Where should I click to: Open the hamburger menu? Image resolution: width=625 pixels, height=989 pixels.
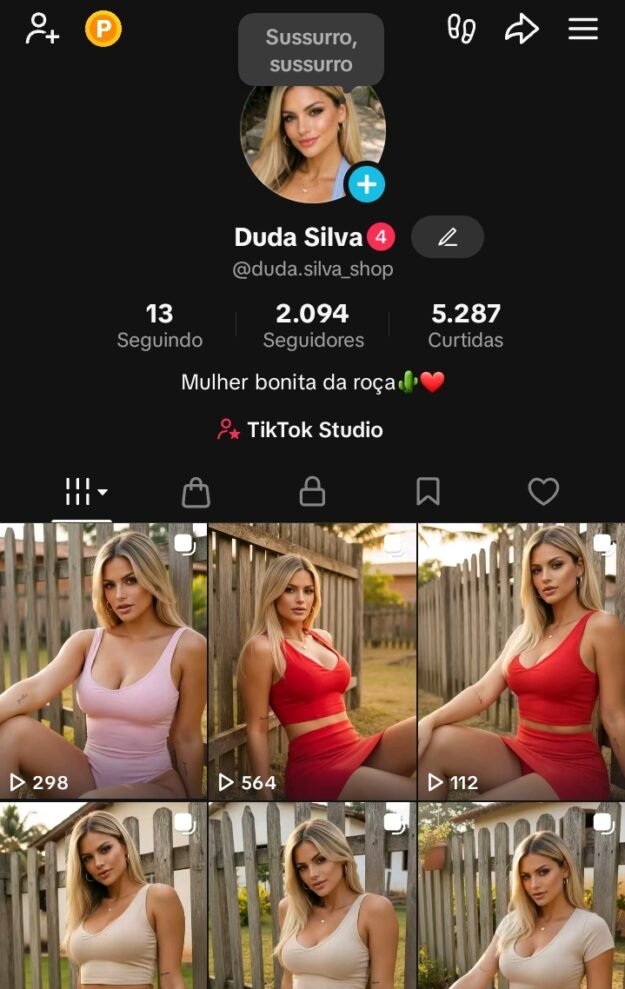coord(583,28)
